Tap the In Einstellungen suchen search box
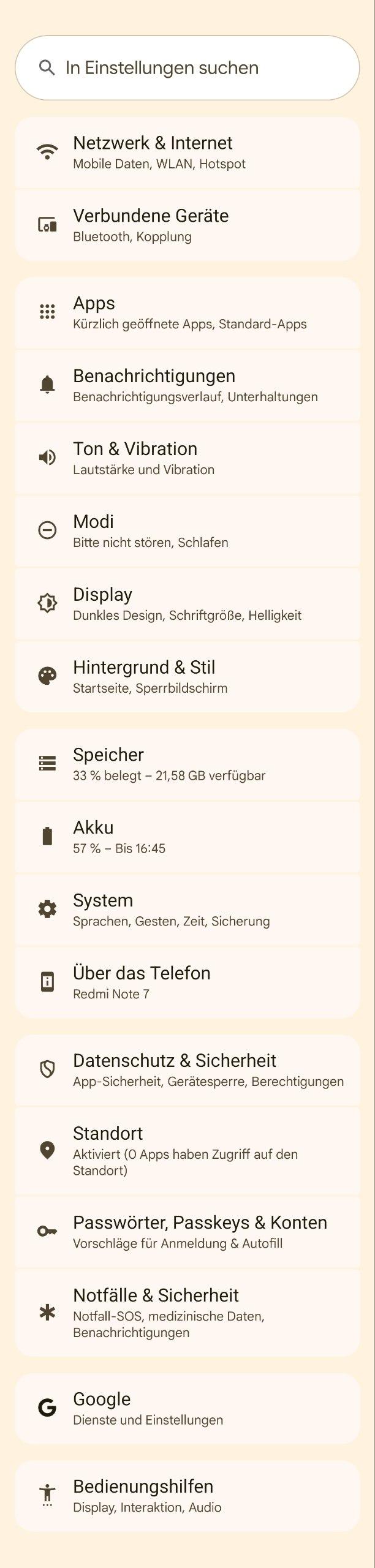This screenshot has width=375, height=1568. pos(187,68)
